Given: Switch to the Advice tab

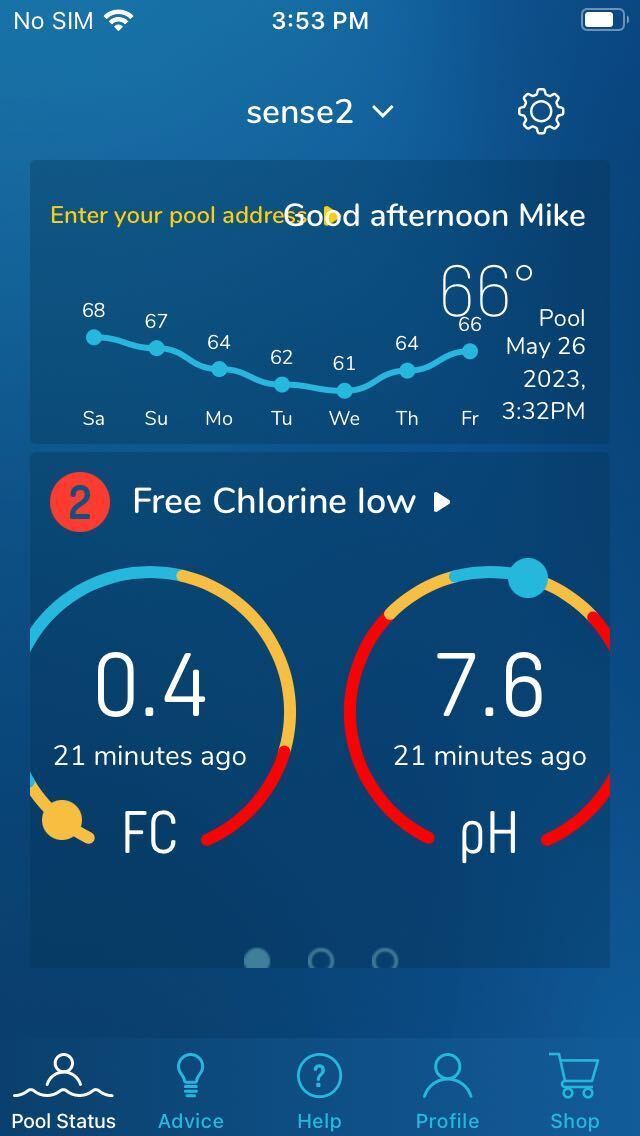Looking at the screenshot, I should (191, 1091).
